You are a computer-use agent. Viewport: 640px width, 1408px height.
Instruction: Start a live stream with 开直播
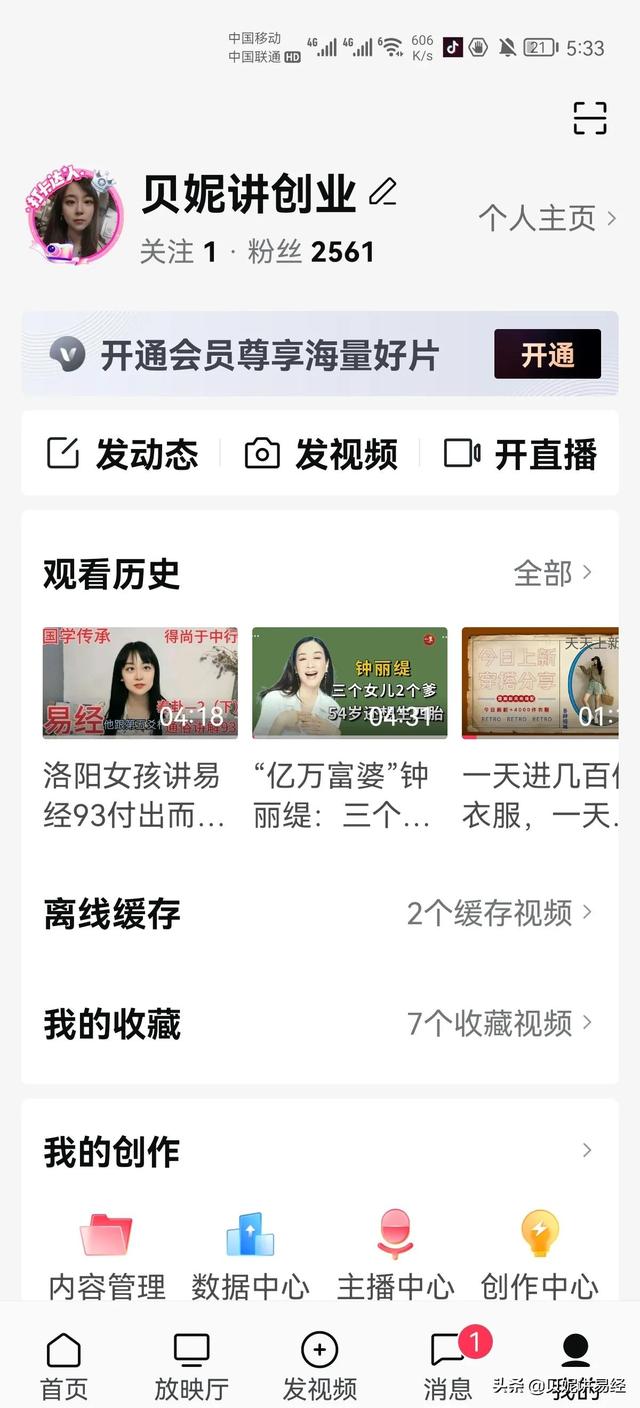click(520, 454)
